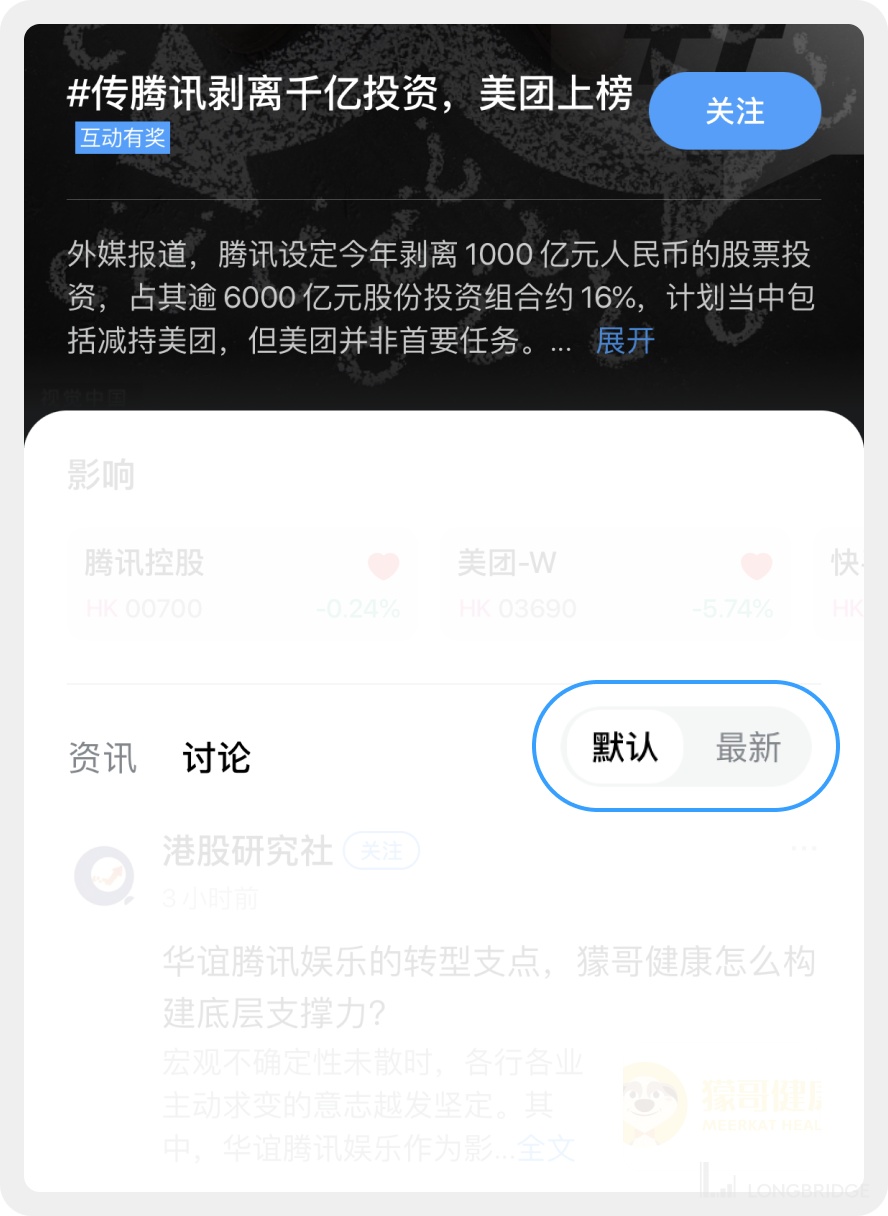Switch to the 资讯 tab
Viewport: 888px width, 1216px height.
102,757
